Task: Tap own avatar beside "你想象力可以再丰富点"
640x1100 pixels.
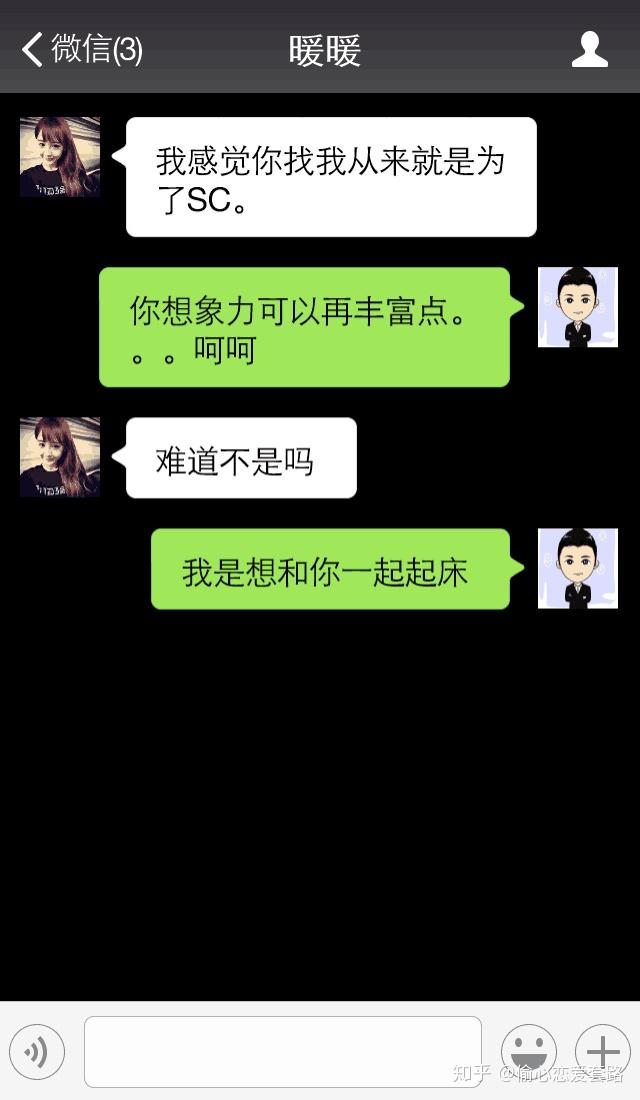Action: (577, 307)
